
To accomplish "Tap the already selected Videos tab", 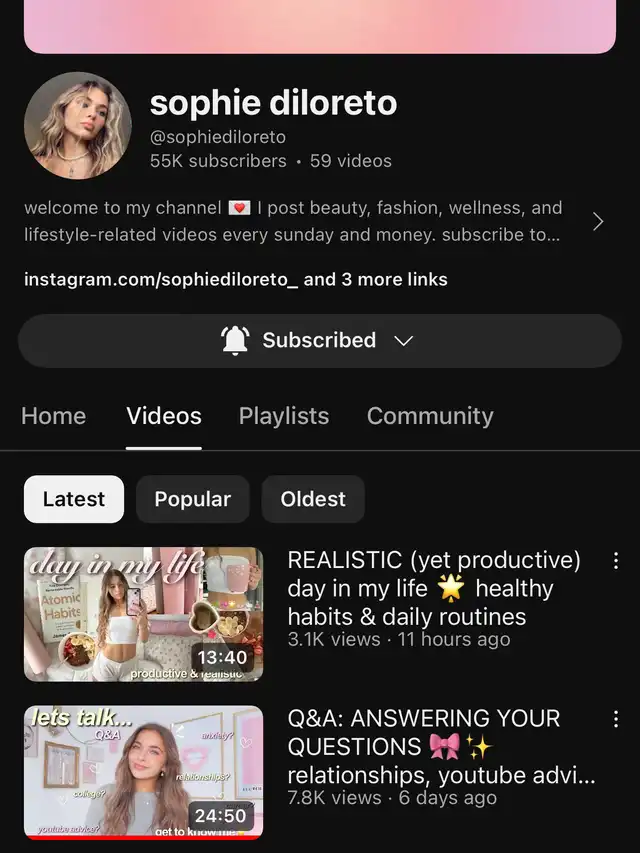I will pyautogui.click(x=164, y=416).
